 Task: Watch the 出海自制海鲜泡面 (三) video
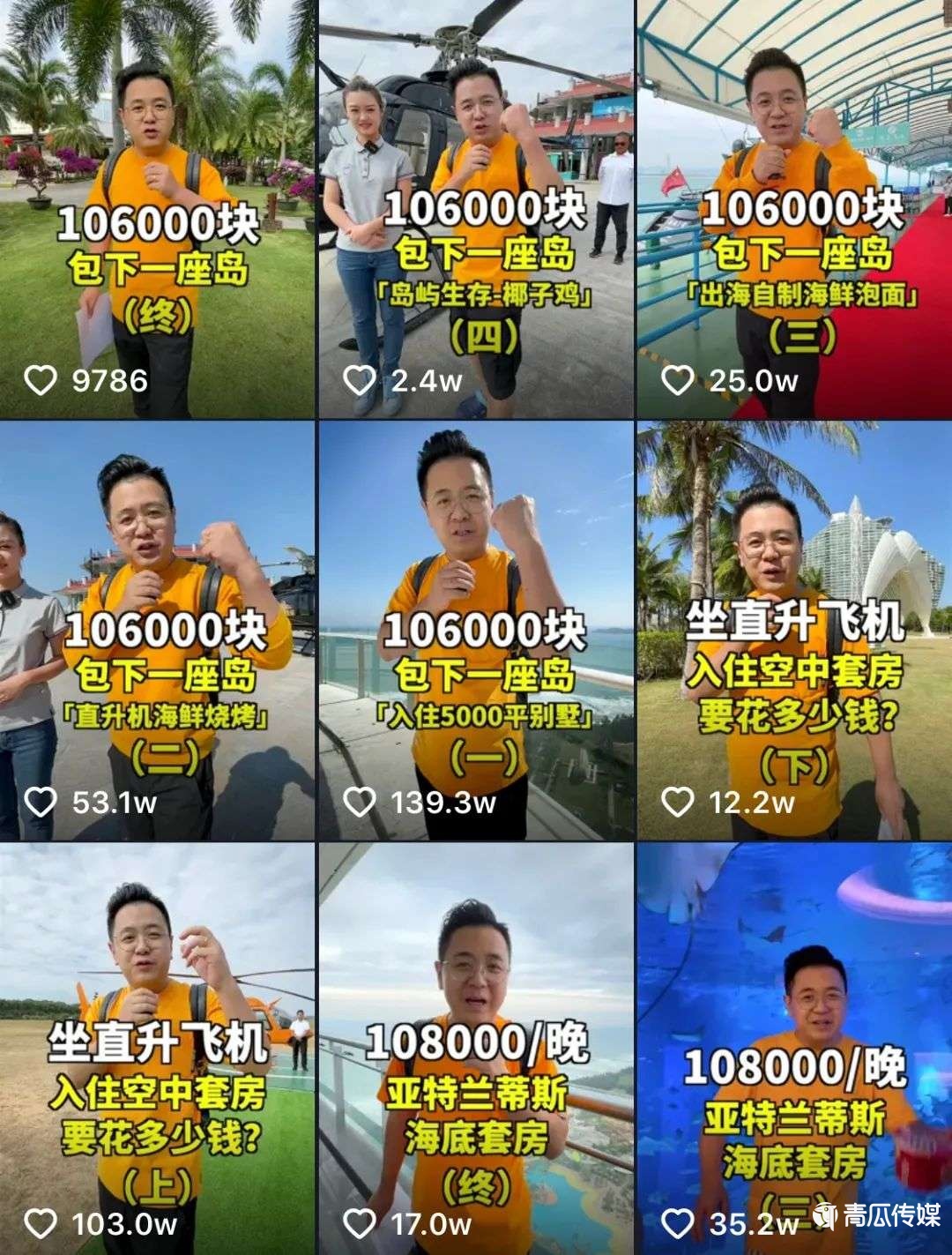point(795,209)
